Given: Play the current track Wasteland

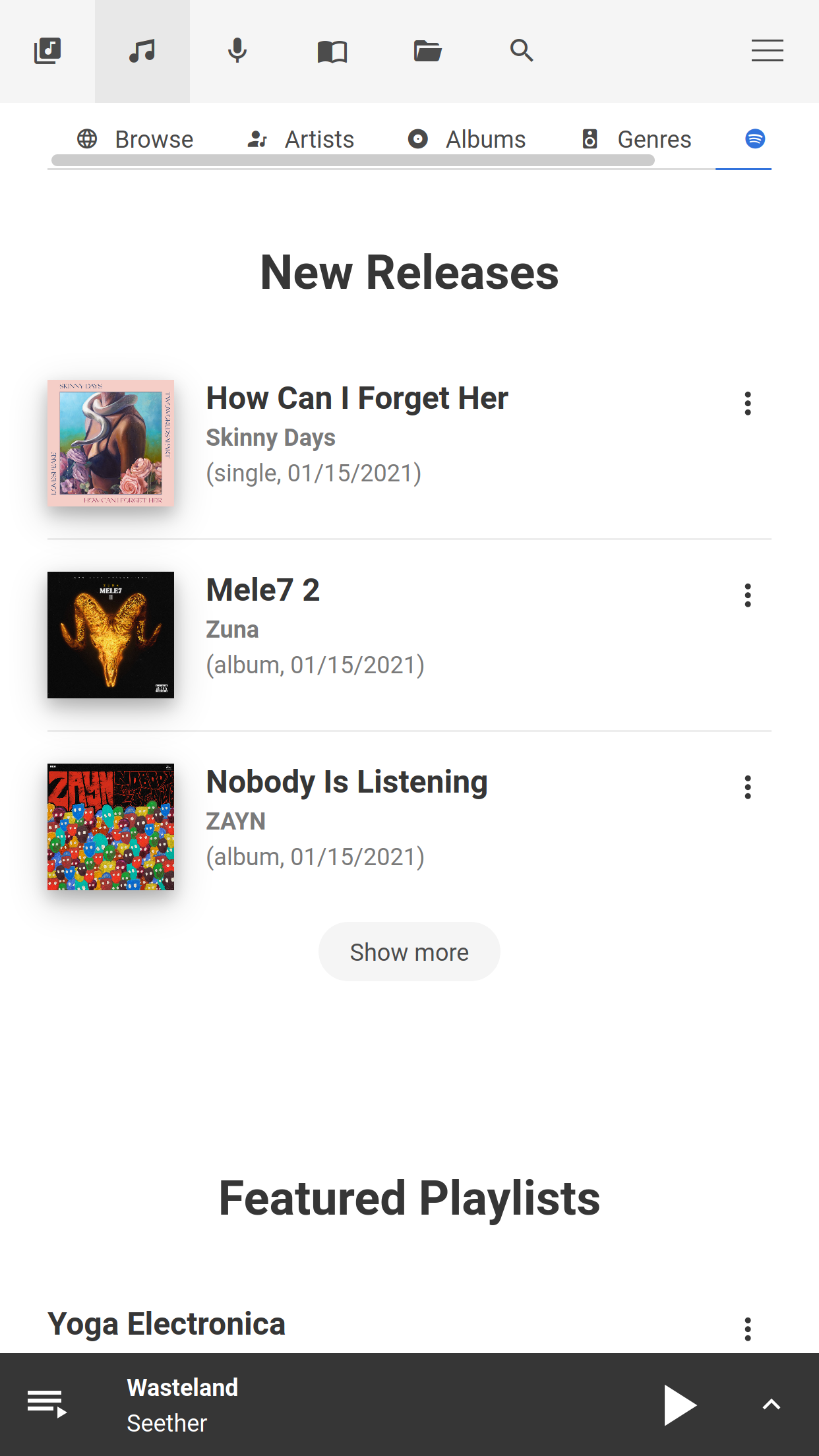Looking at the screenshot, I should (x=679, y=1405).
